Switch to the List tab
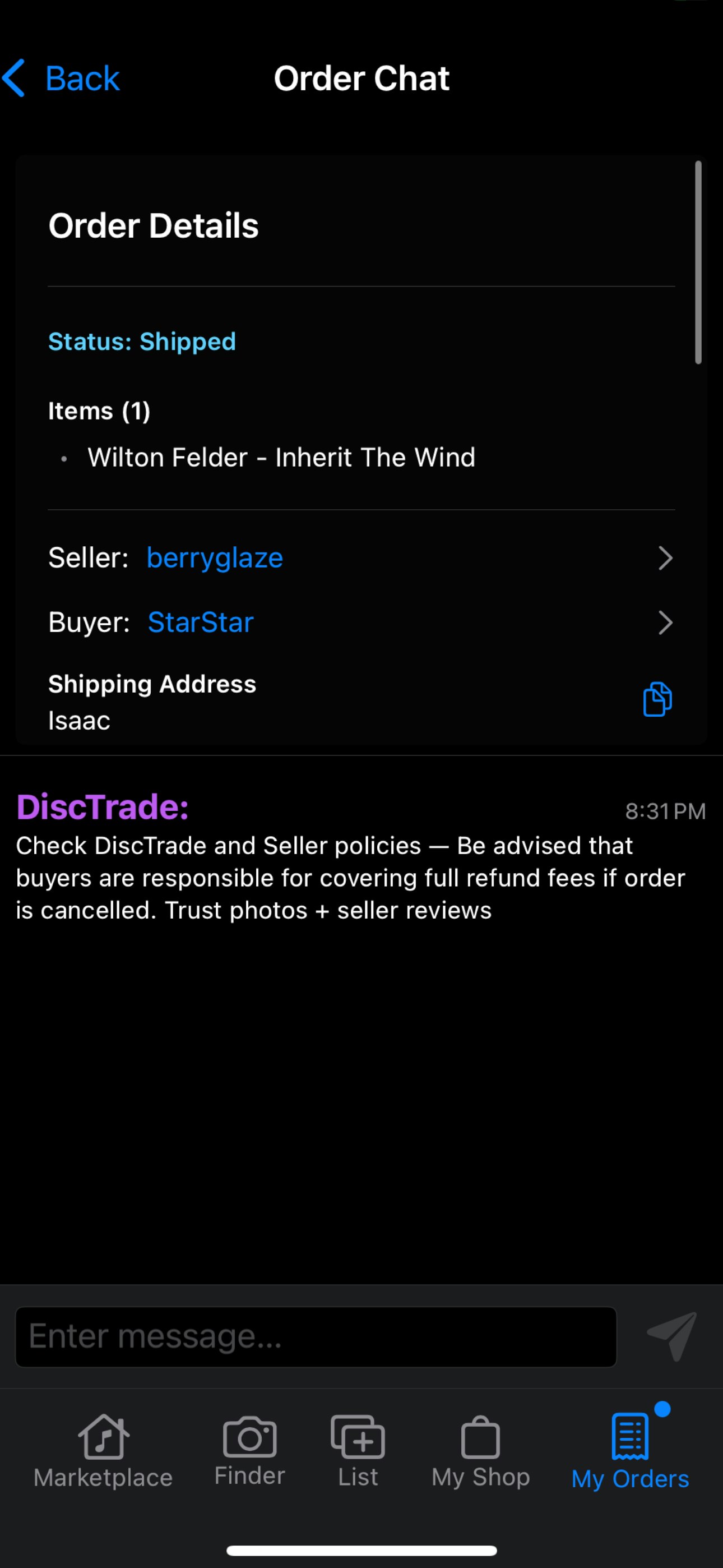Screen dimensions: 723x1568 pyautogui.click(x=358, y=1451)
